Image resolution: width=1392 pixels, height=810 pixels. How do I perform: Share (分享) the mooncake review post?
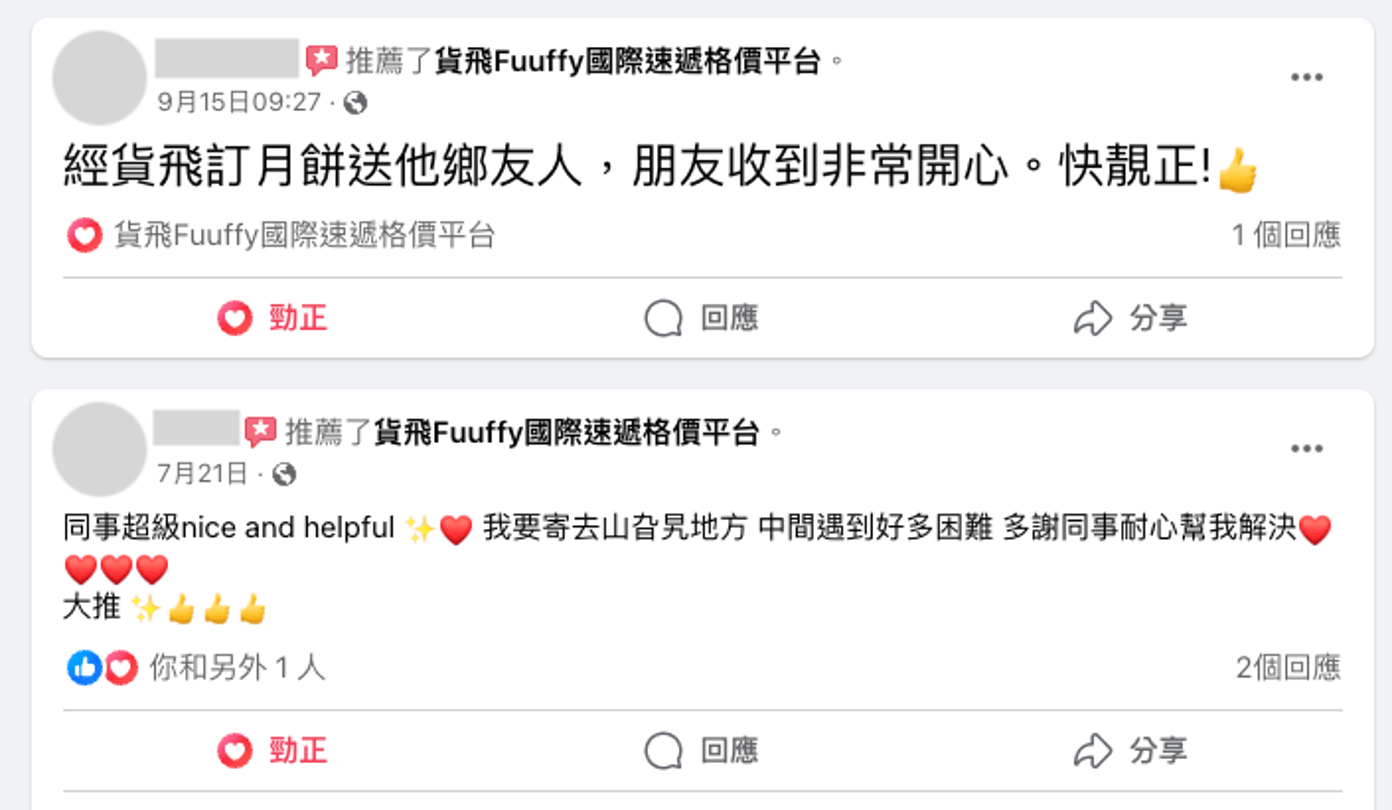[x=1131, y=319]
